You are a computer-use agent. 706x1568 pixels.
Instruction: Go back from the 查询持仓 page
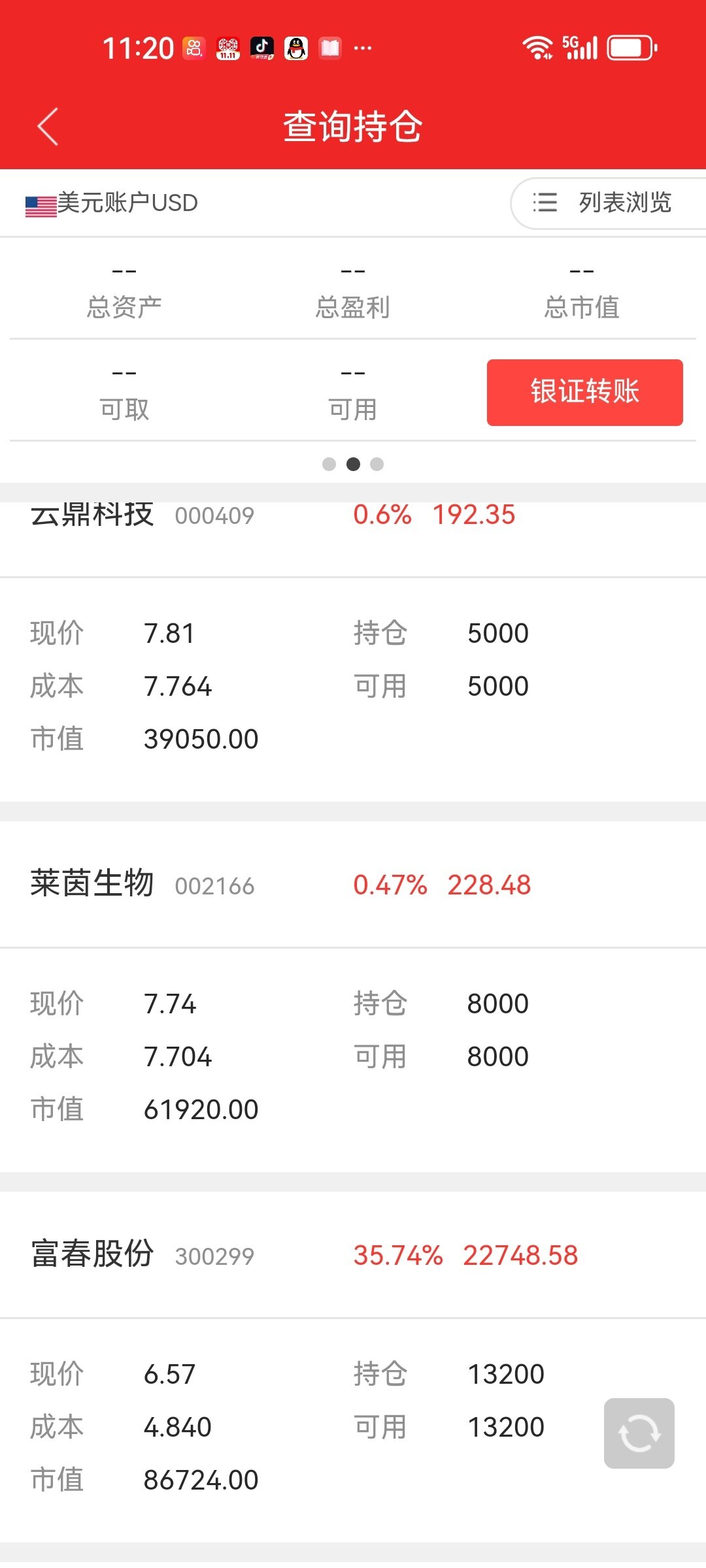48,126
